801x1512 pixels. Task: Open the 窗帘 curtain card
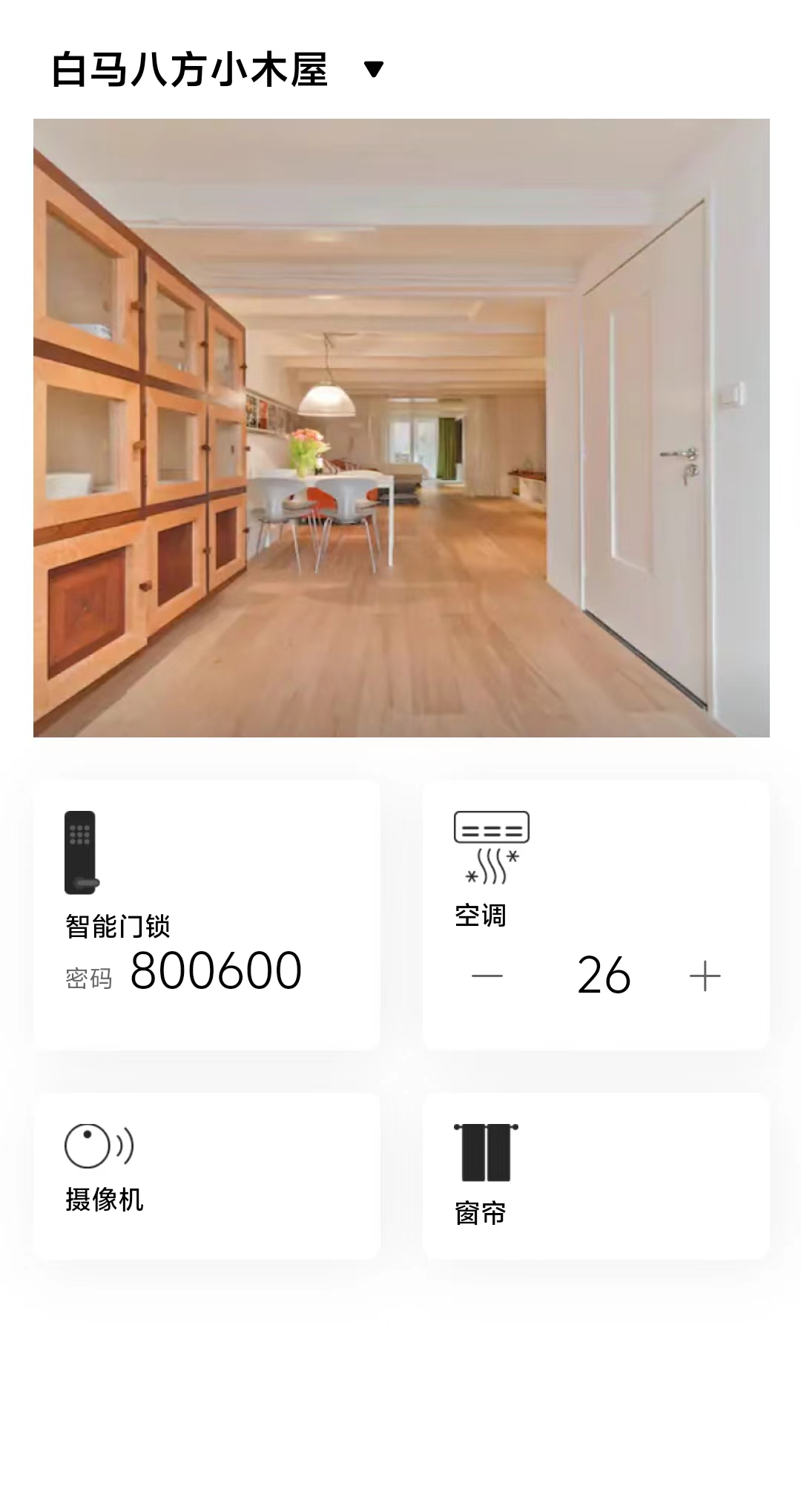coord(596,1175)
